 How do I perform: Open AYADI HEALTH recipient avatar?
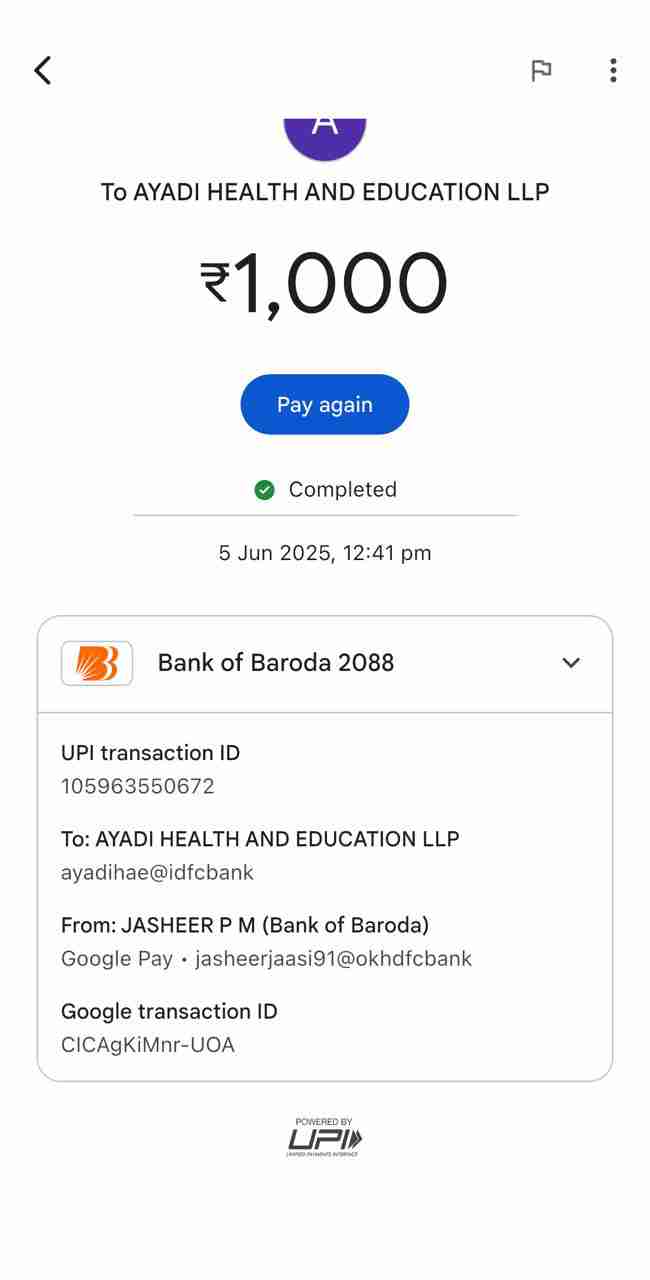click(325, 137)
